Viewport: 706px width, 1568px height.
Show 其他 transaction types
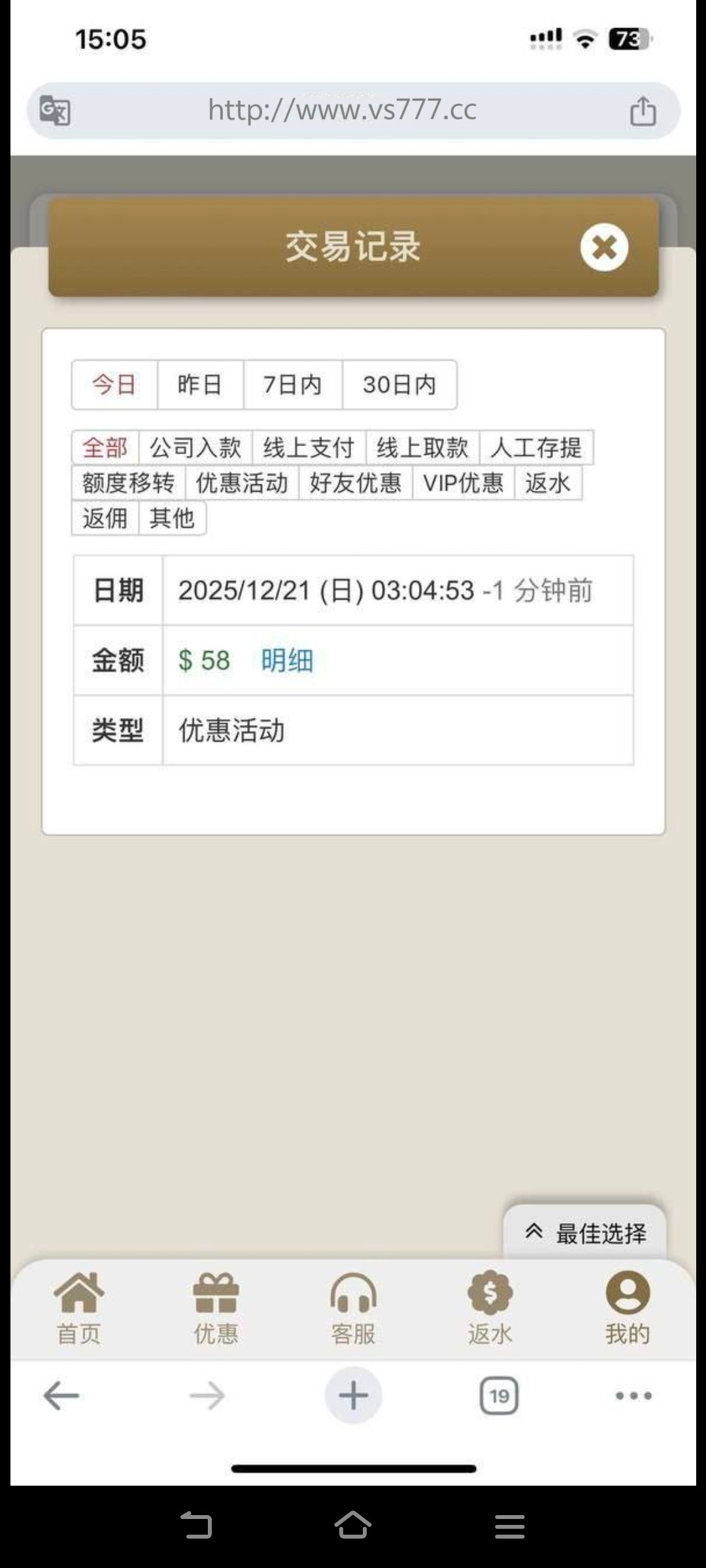point(172,519)
